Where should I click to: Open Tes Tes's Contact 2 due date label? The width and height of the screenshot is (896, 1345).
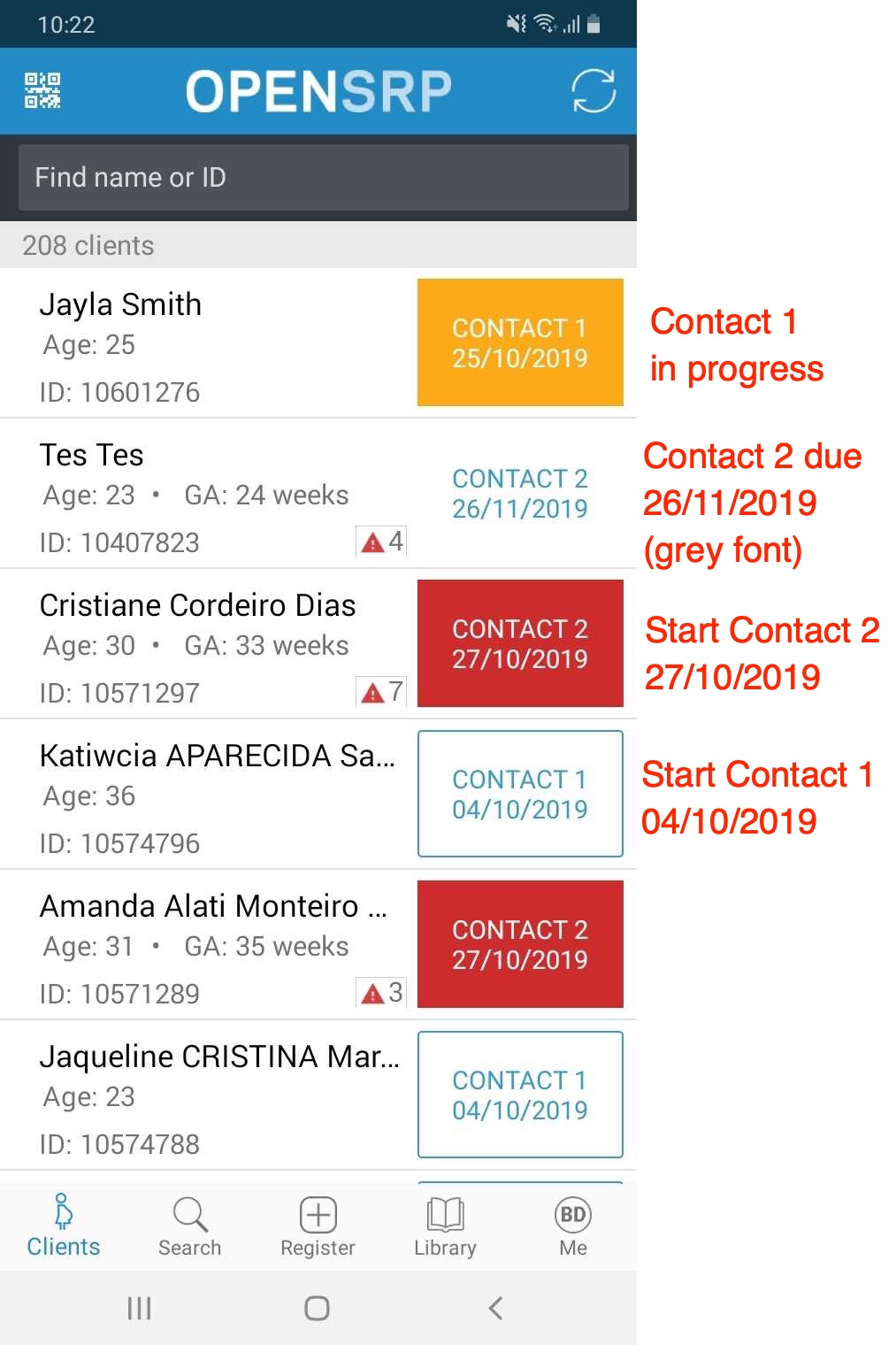(519, 493)
